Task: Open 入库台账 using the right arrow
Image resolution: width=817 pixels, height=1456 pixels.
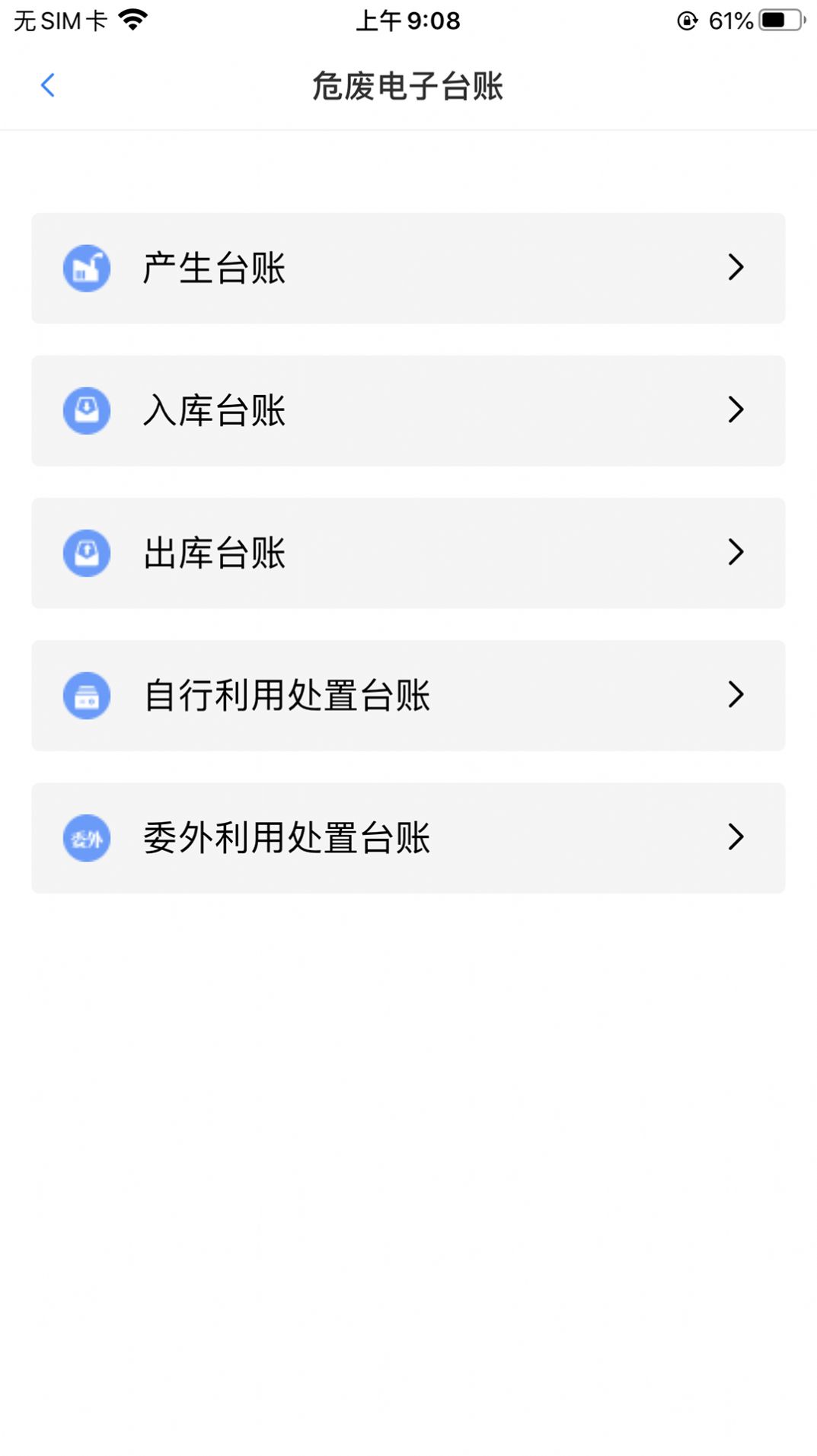Action: pos(735,410)
